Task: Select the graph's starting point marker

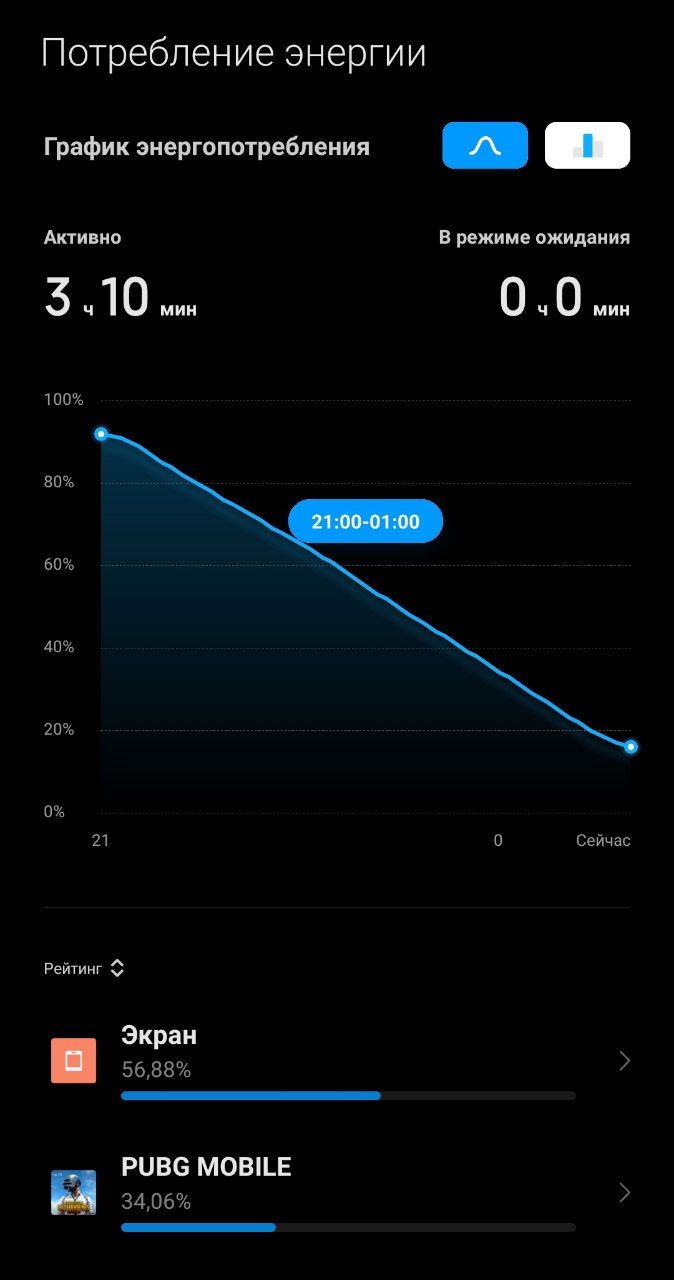Action: (x=101, y=434)
